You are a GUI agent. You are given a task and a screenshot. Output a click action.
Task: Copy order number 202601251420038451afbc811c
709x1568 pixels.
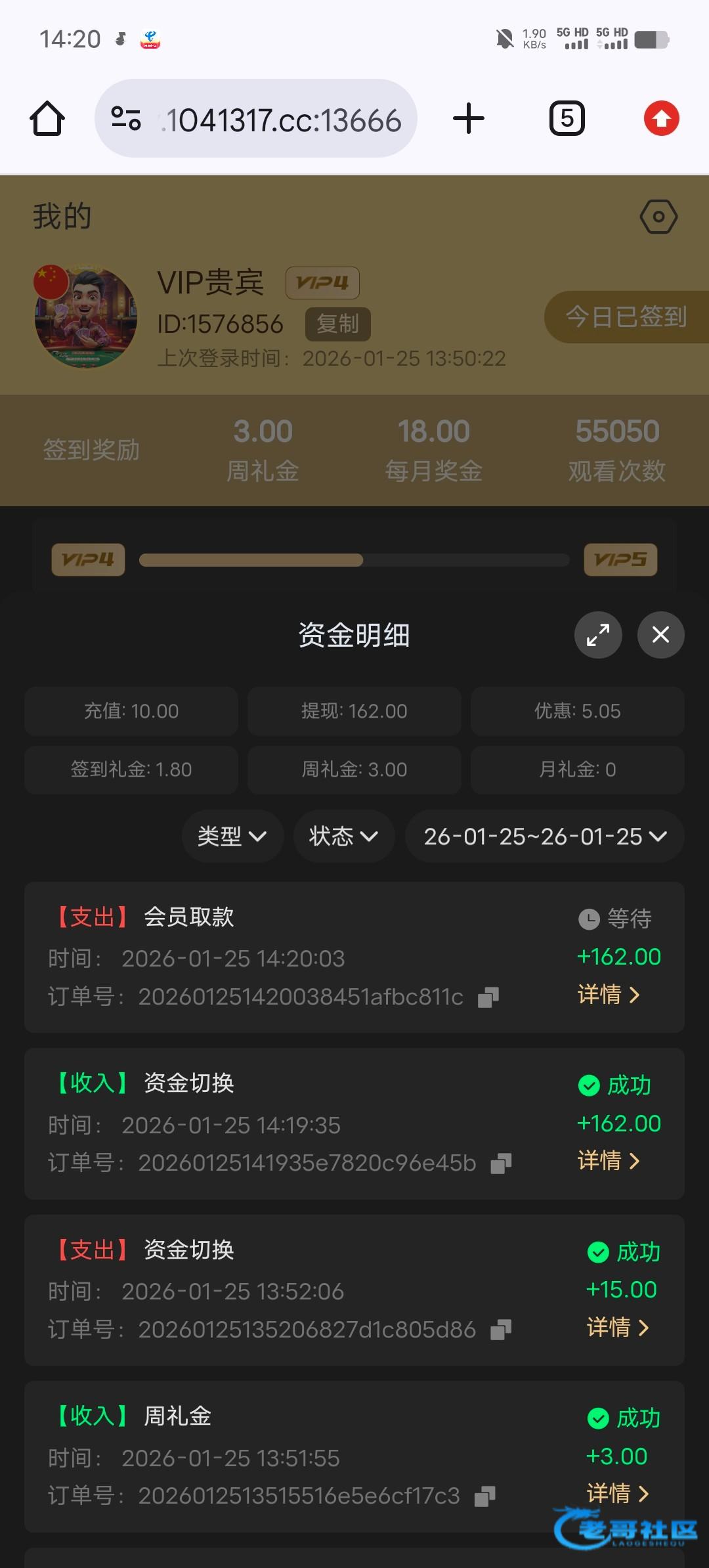(x=488, y=997)
